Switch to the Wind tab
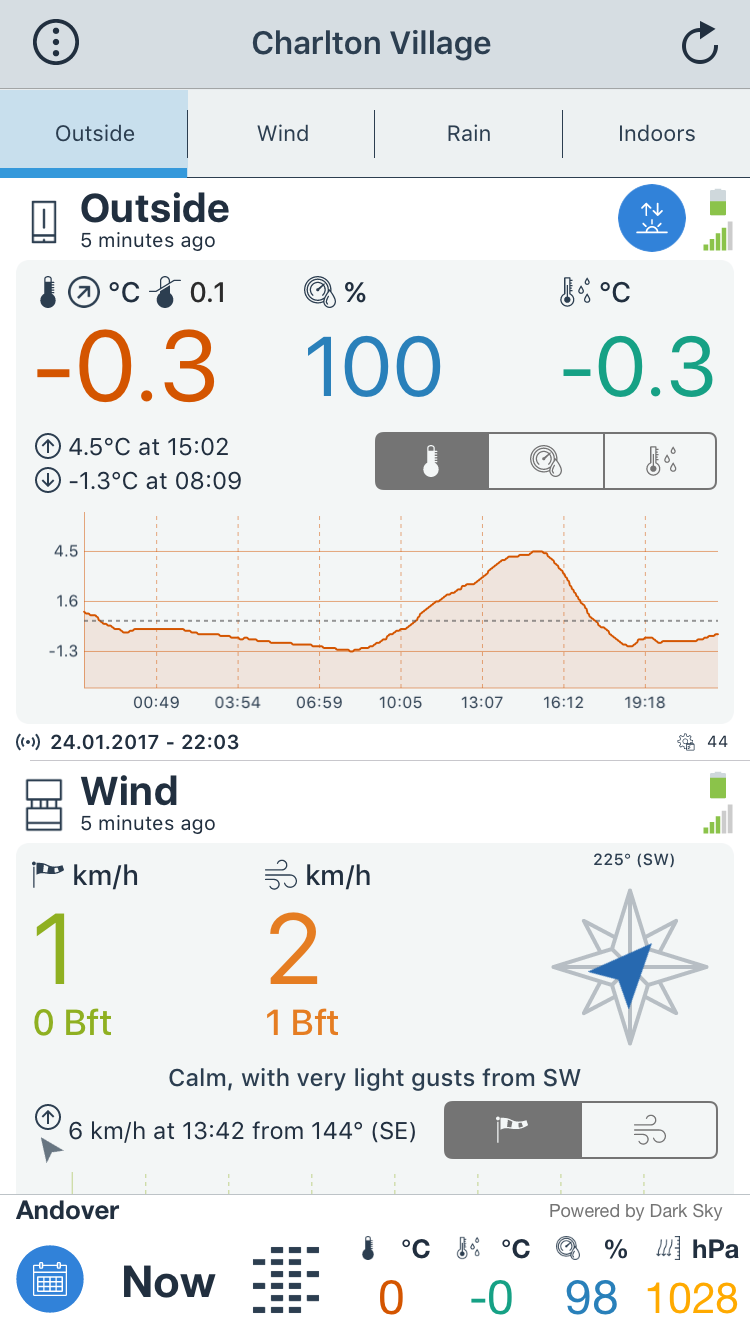This screenshot has width=750, height=1334. [282, 134]
